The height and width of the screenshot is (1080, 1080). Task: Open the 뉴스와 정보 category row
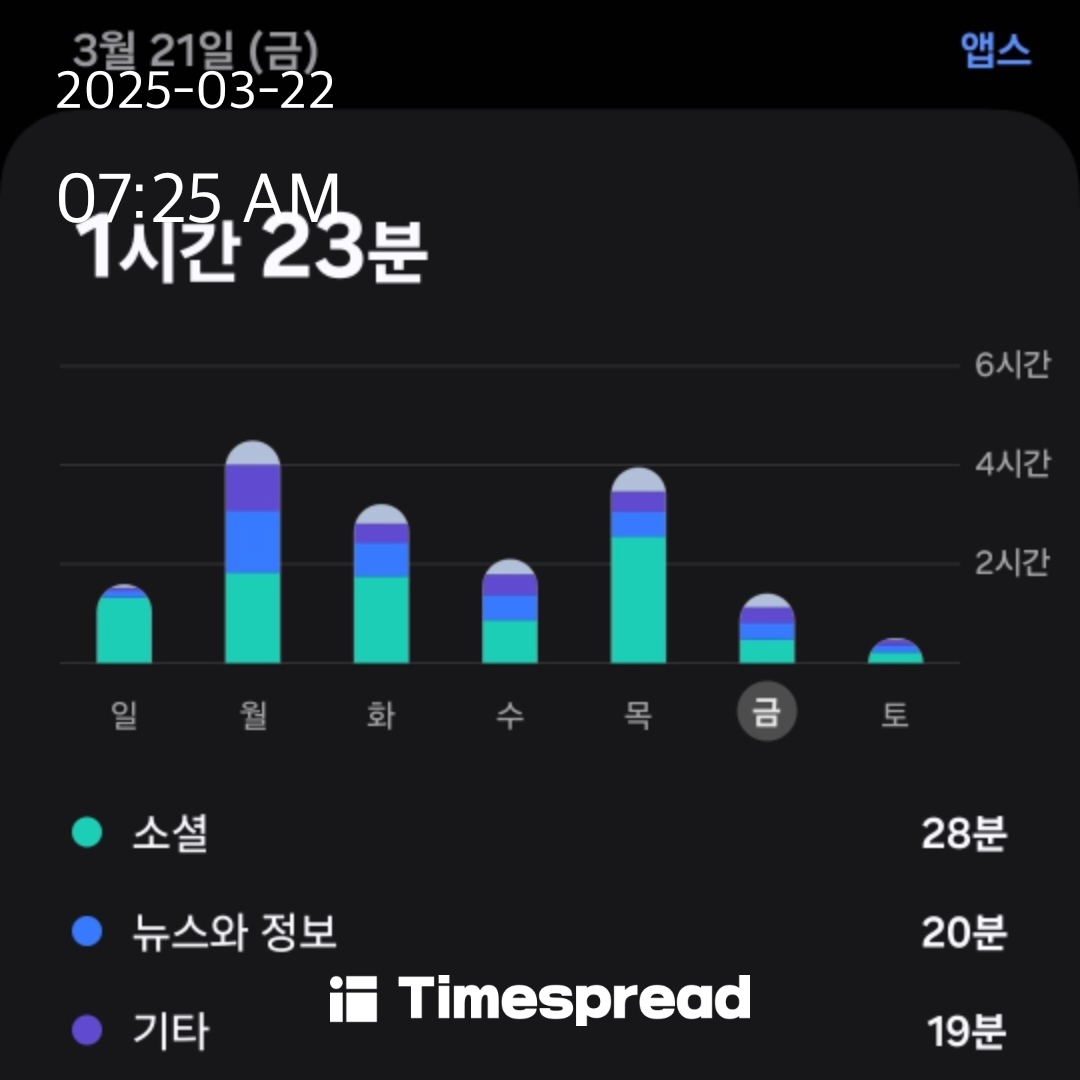point(540,932)
